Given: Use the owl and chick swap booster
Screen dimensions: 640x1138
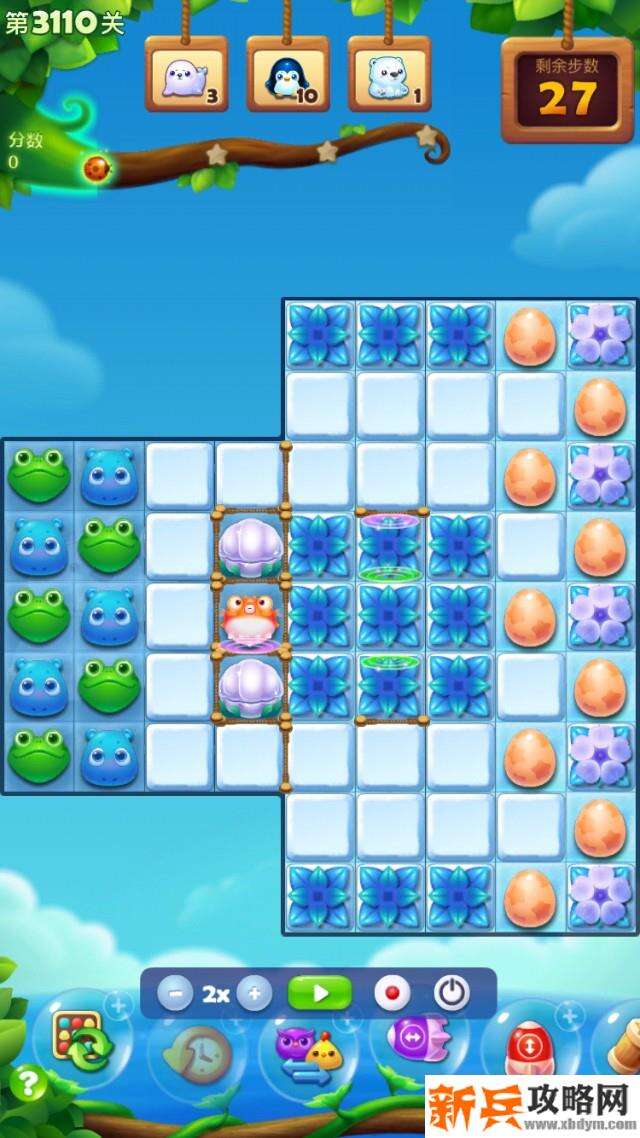Looking at the screenshot, I should pos(307,1052).
